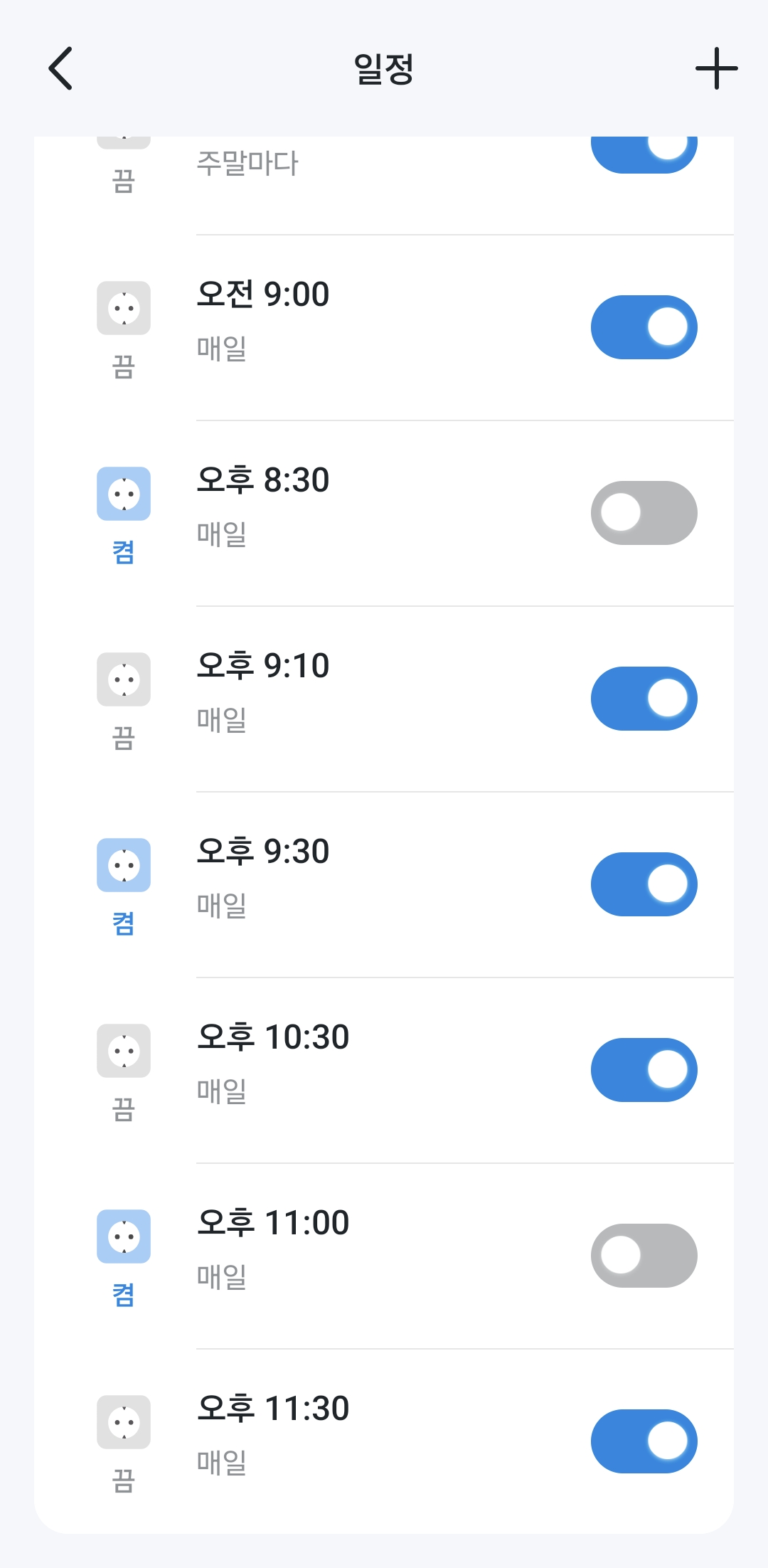Select the 오후 11:30 schedule row

(x=356, y=1434)
